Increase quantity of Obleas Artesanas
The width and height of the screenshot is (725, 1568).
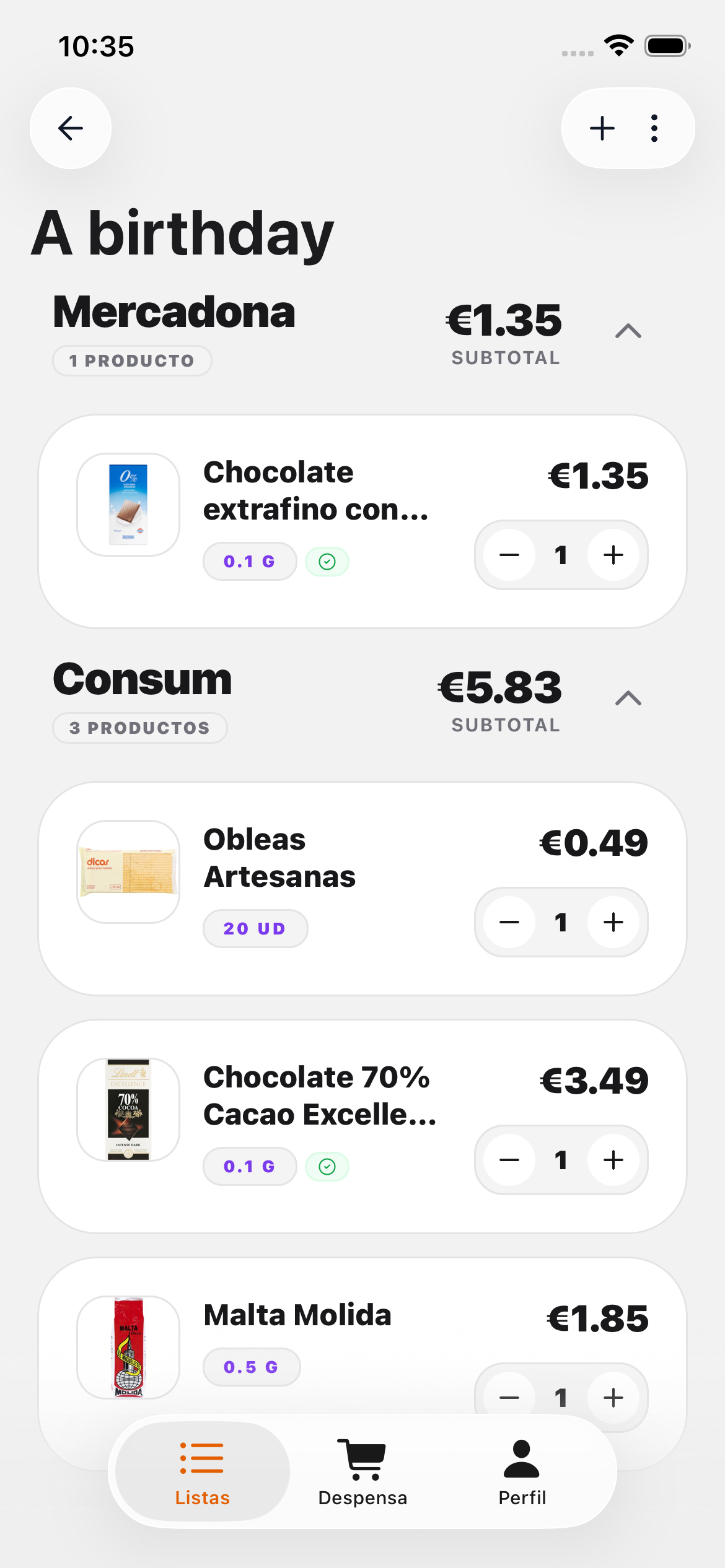pos(613,922)
